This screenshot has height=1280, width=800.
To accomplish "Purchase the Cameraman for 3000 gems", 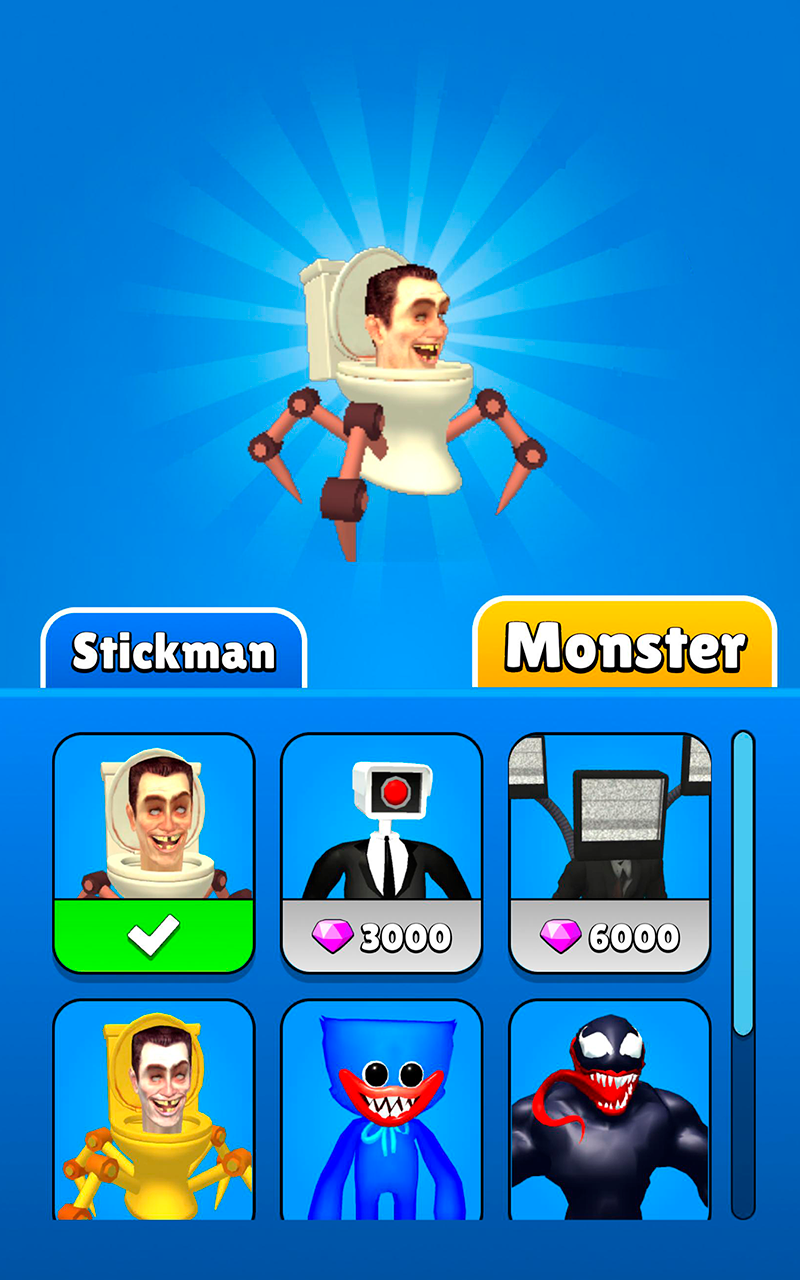I will point(382,937).
